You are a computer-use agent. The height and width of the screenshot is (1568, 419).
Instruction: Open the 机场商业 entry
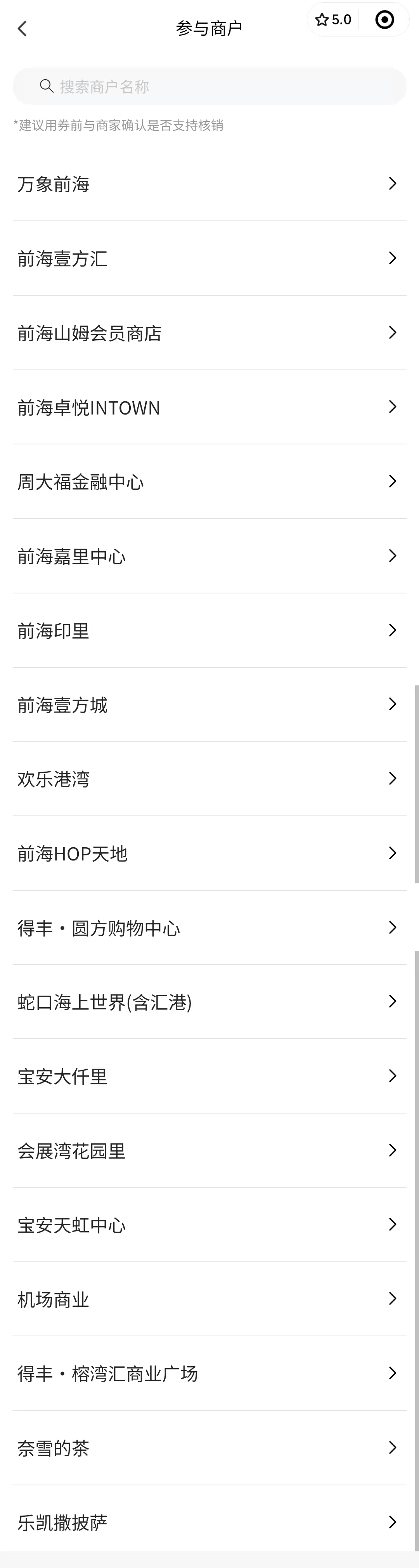pyautogui.click(x=209, y=1299)
